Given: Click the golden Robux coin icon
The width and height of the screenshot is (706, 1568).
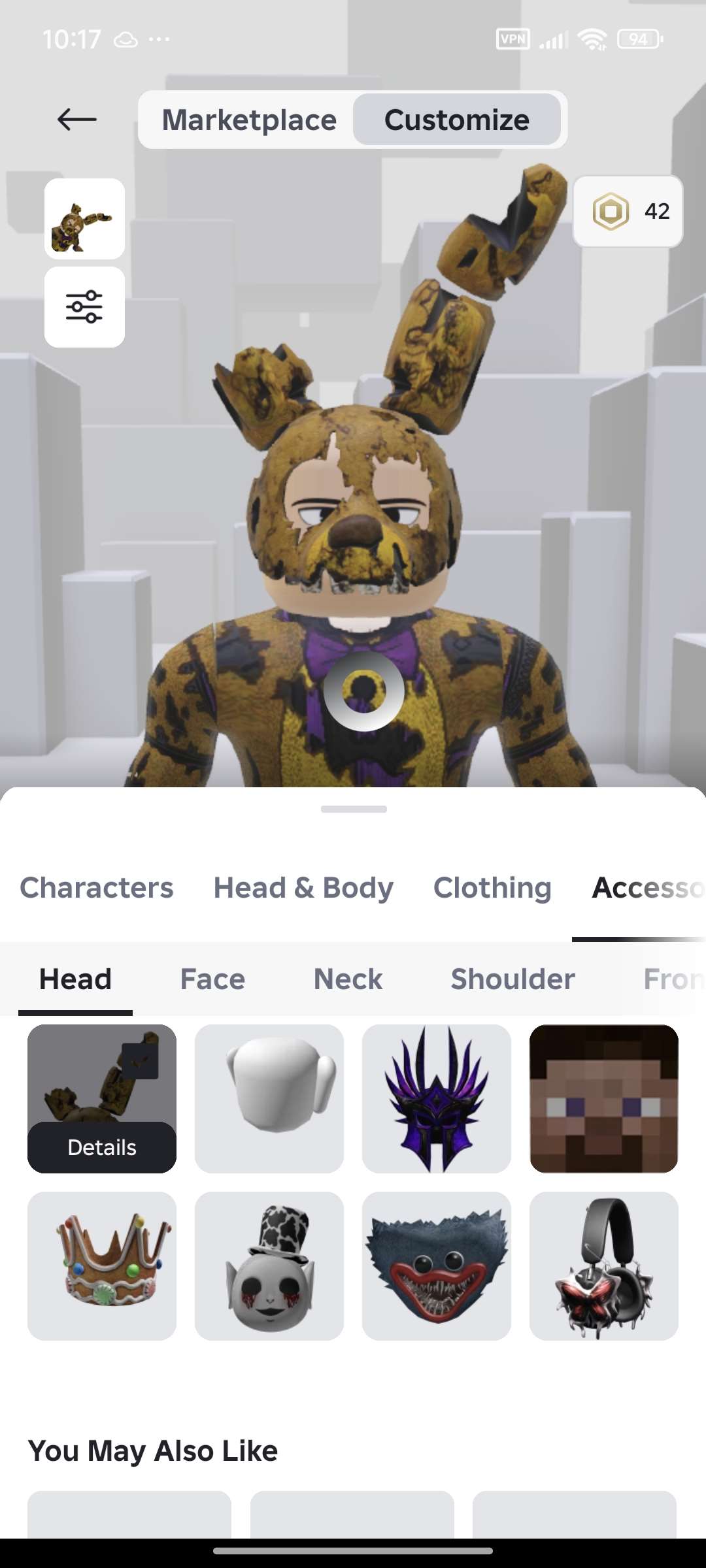Looking at the screenshot, I should 612,212.
